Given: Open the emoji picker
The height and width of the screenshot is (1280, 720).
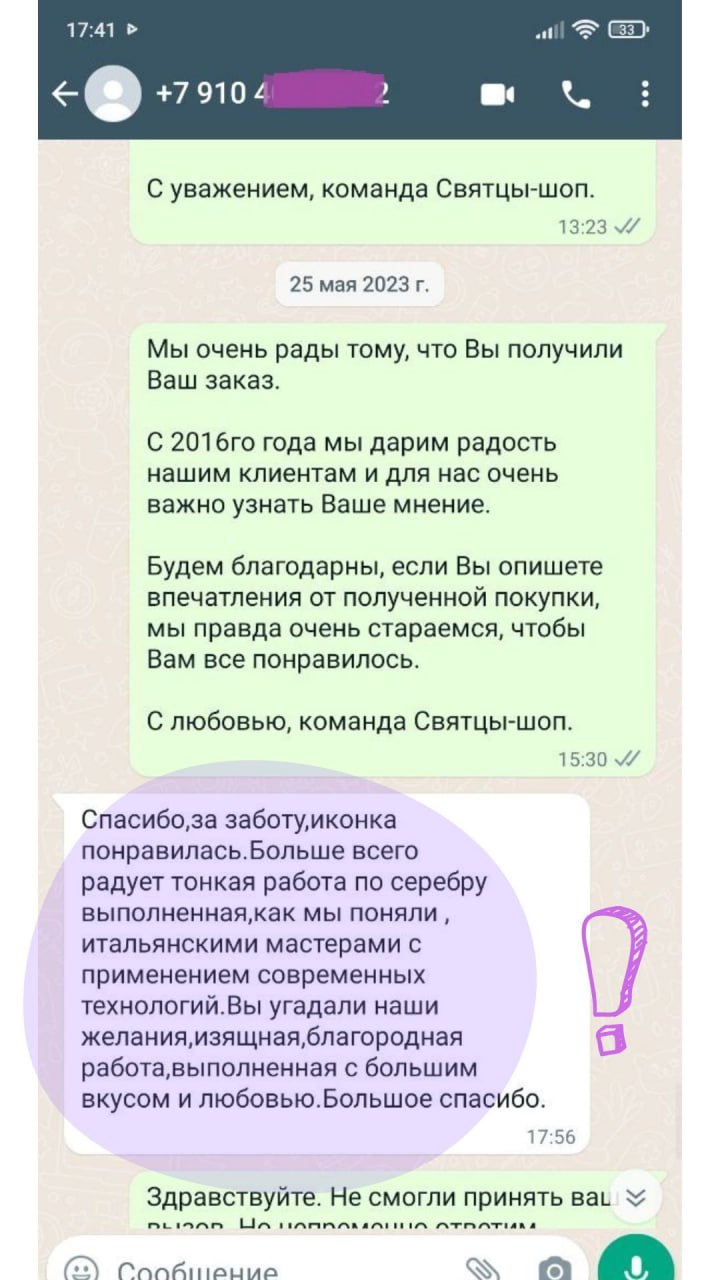Looking at the screenshot, I should coord(82,1268).
